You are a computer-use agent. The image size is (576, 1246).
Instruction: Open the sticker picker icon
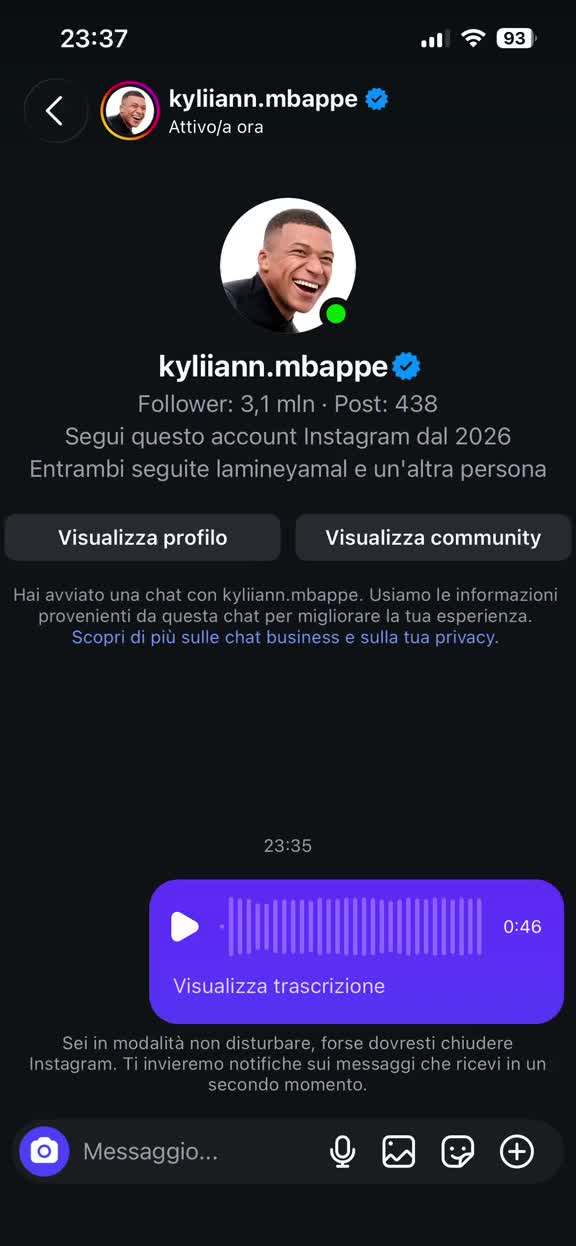click(x=458, y=1152)
